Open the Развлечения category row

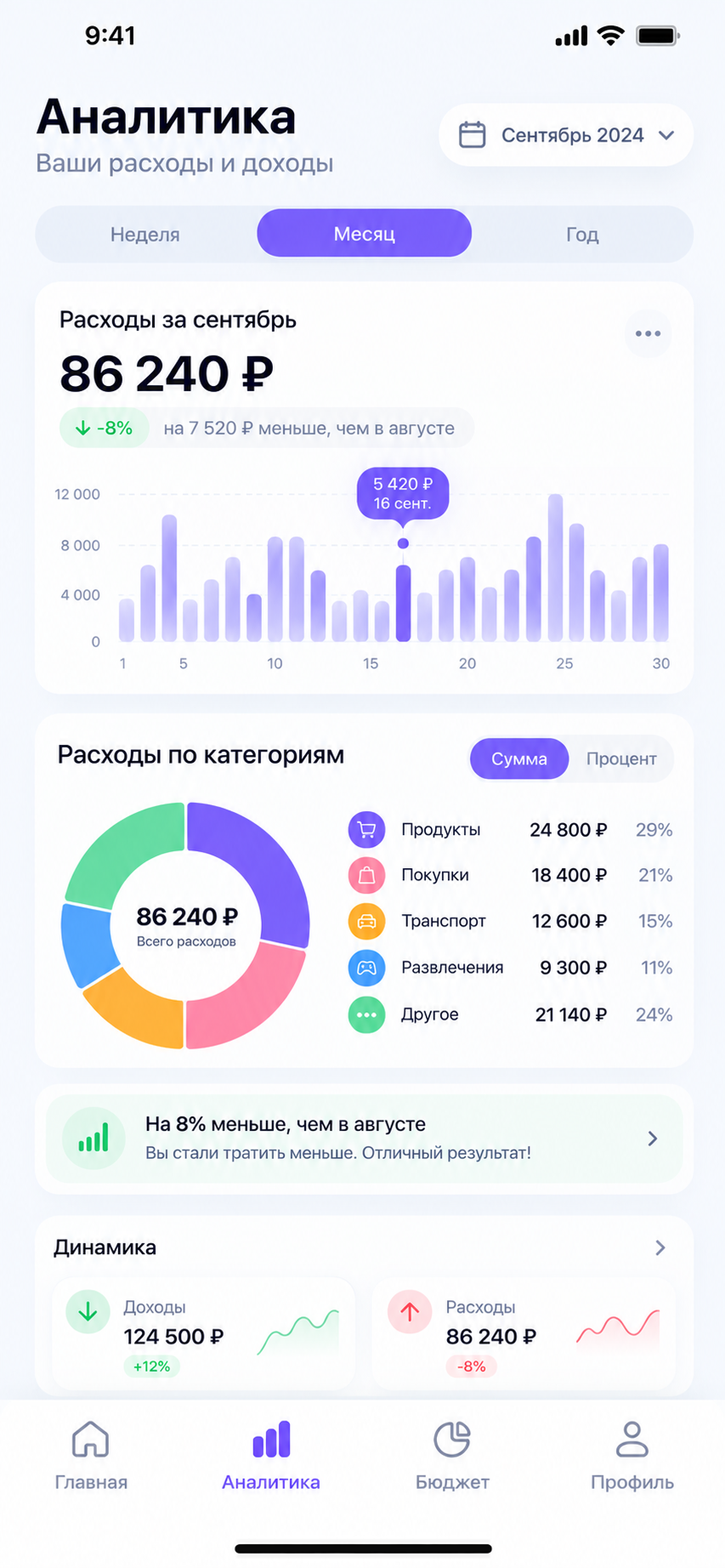pyautogui.click(x=510, y=968)
